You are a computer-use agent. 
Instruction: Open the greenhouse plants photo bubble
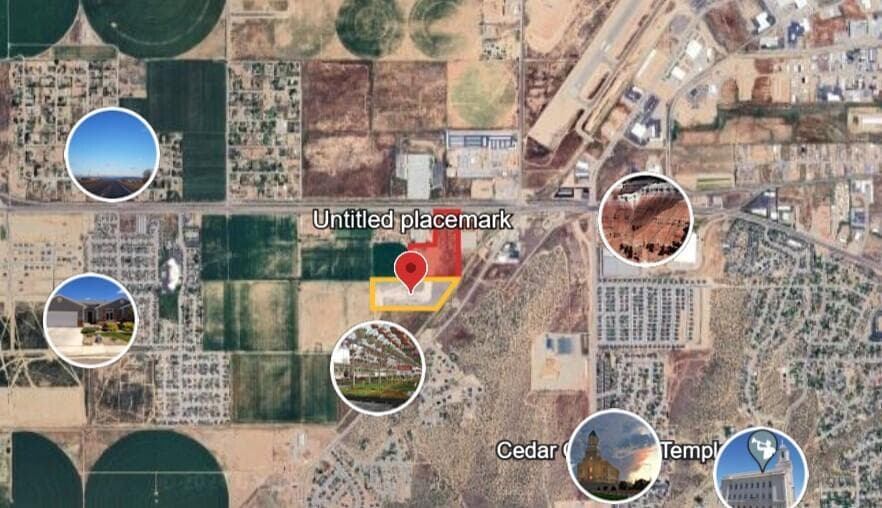[378, 367]
